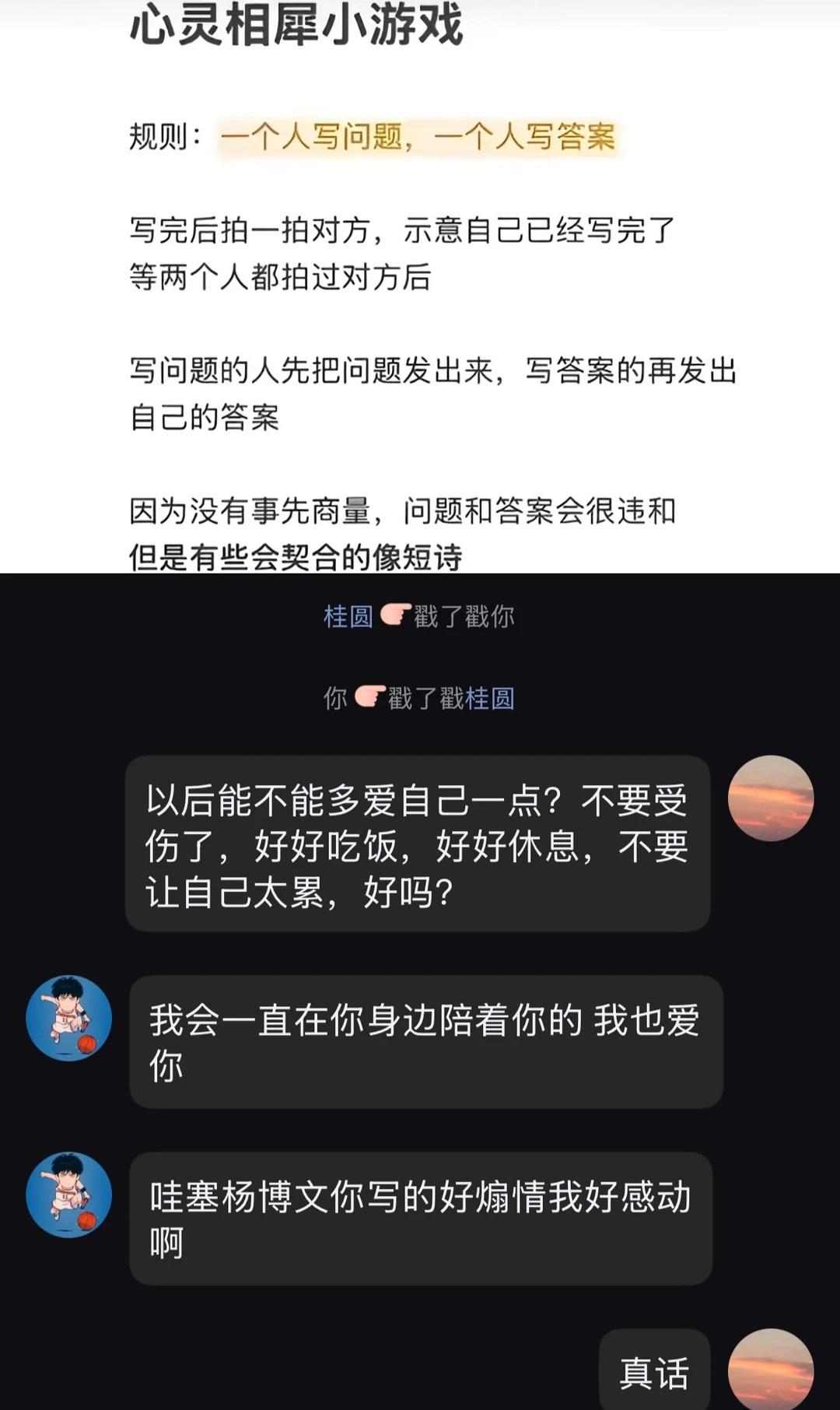This screenshot has height=1410, width=840.
Task: Click the pointing finger emoji in '桂圆戳了戳你'
Action: point(394,617)
